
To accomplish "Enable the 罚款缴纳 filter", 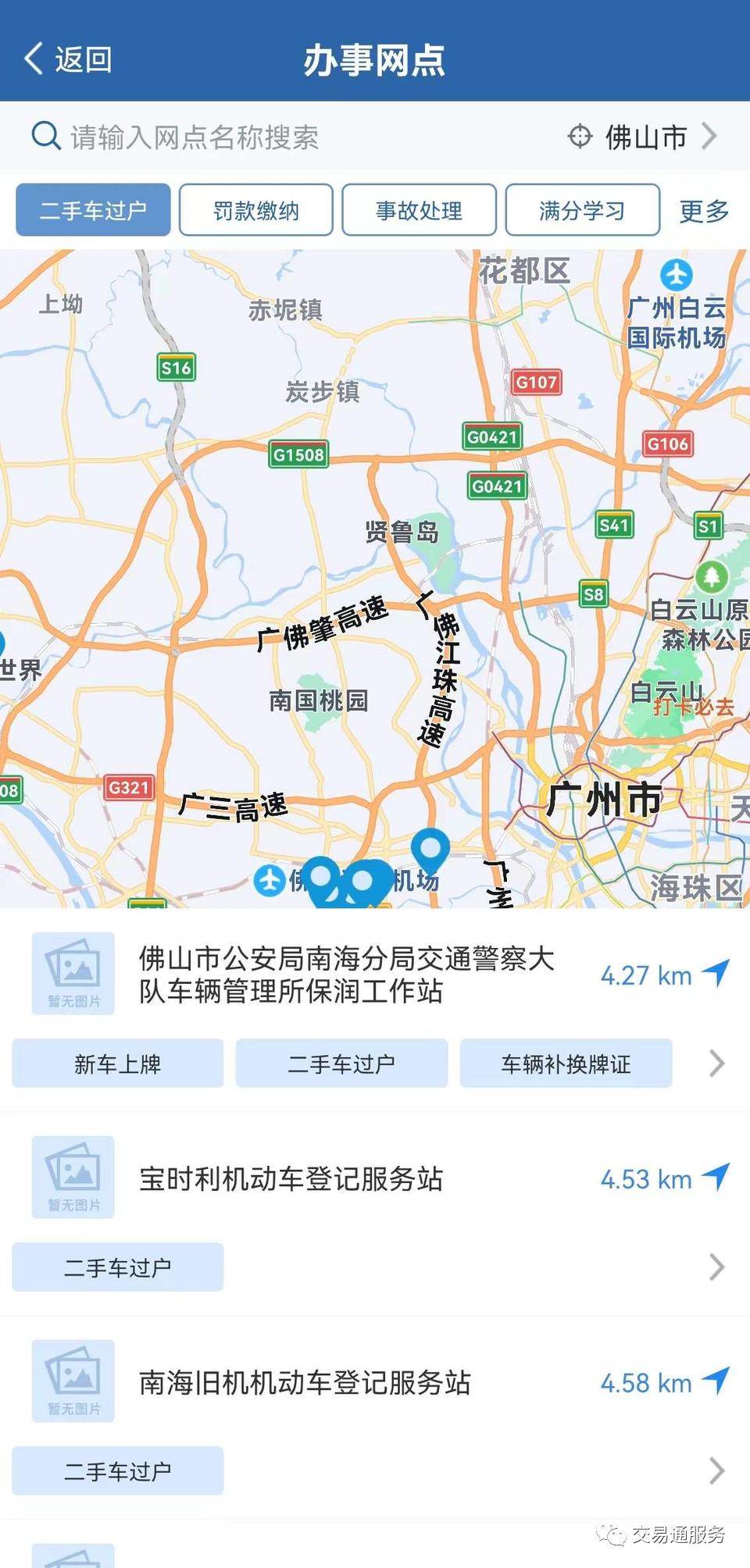I will (x=258, y=209).
